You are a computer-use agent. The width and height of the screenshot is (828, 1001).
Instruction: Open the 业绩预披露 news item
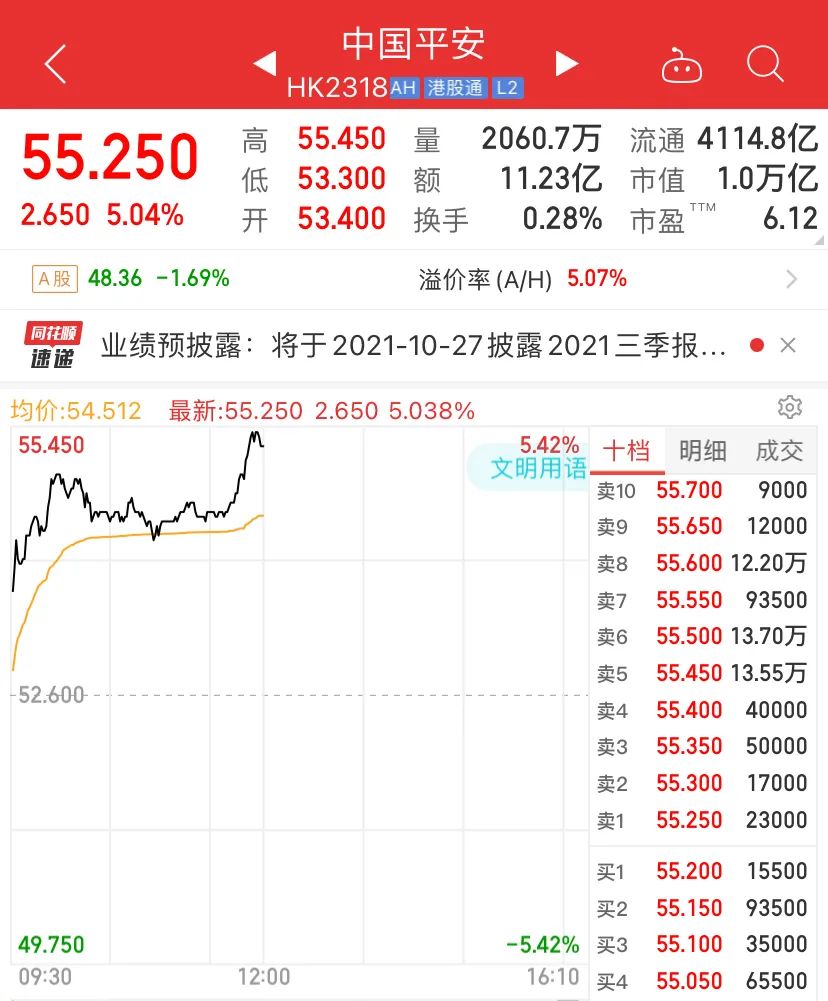[x=412, y=346]
